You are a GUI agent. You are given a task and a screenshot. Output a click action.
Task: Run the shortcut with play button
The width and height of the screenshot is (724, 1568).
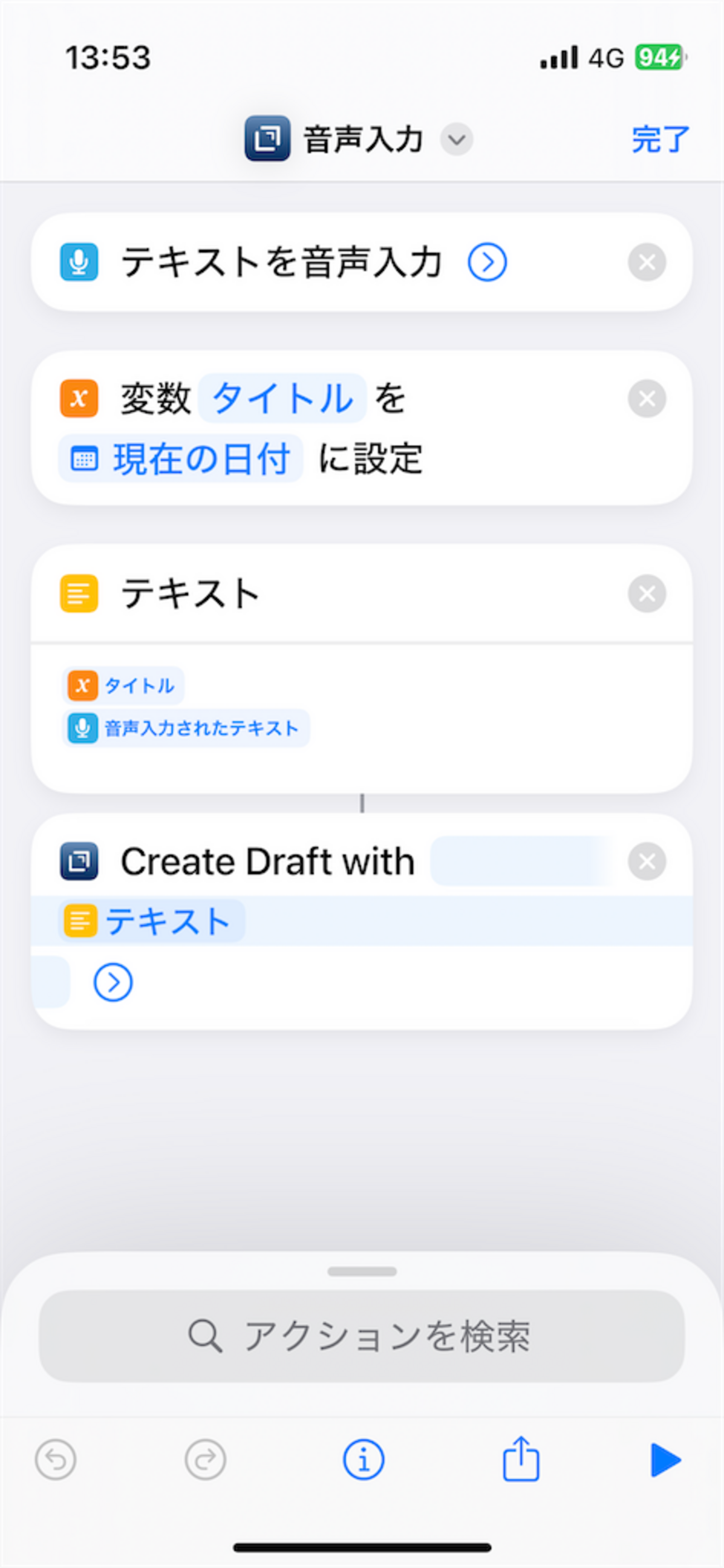pos(665,1459)
